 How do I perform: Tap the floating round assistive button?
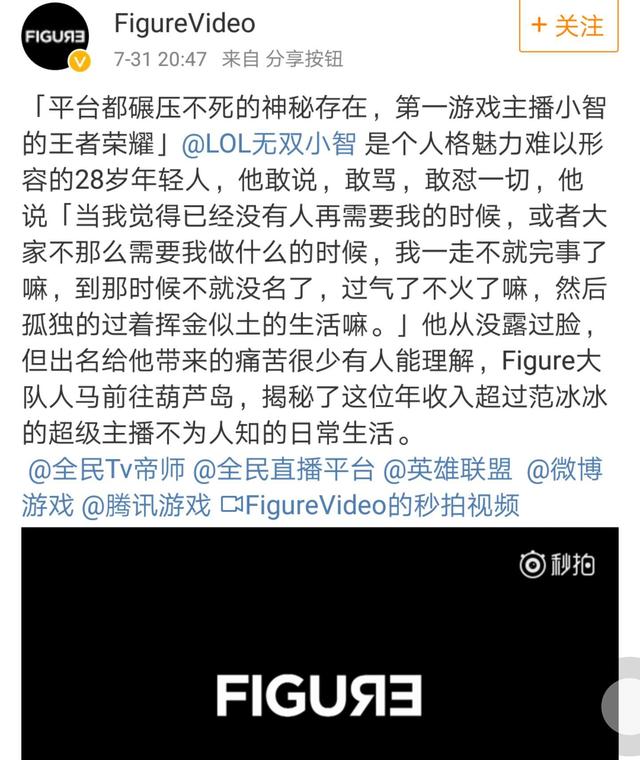[x=628, y=707]
